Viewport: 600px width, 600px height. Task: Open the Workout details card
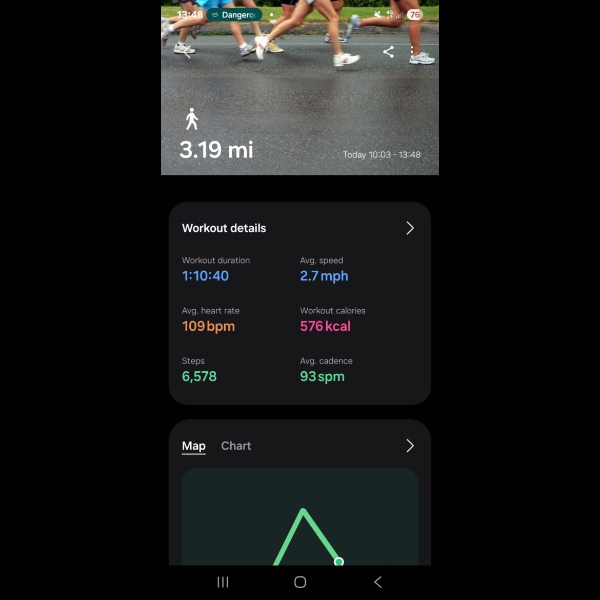[x=409, y=228]
